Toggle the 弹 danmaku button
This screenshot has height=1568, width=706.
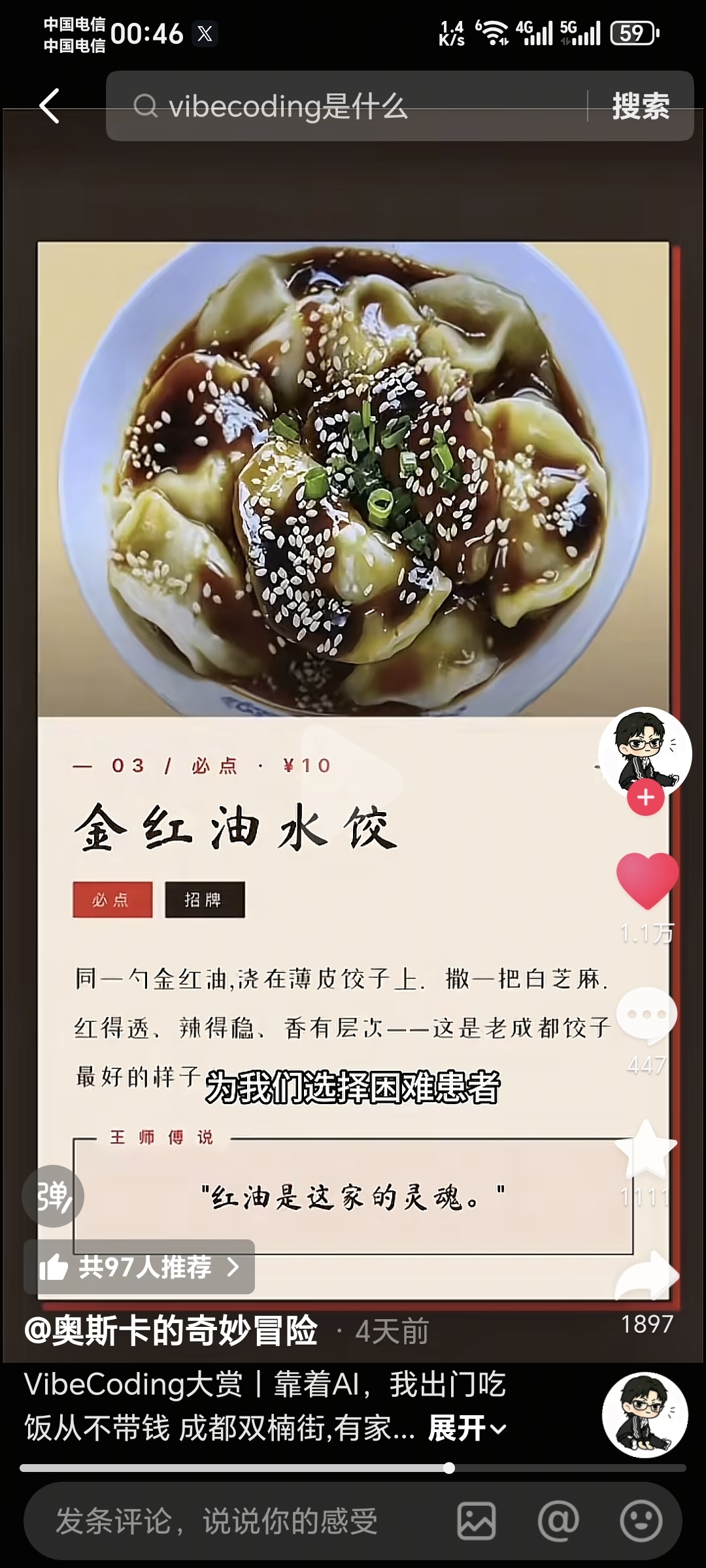coord(53,1196)
